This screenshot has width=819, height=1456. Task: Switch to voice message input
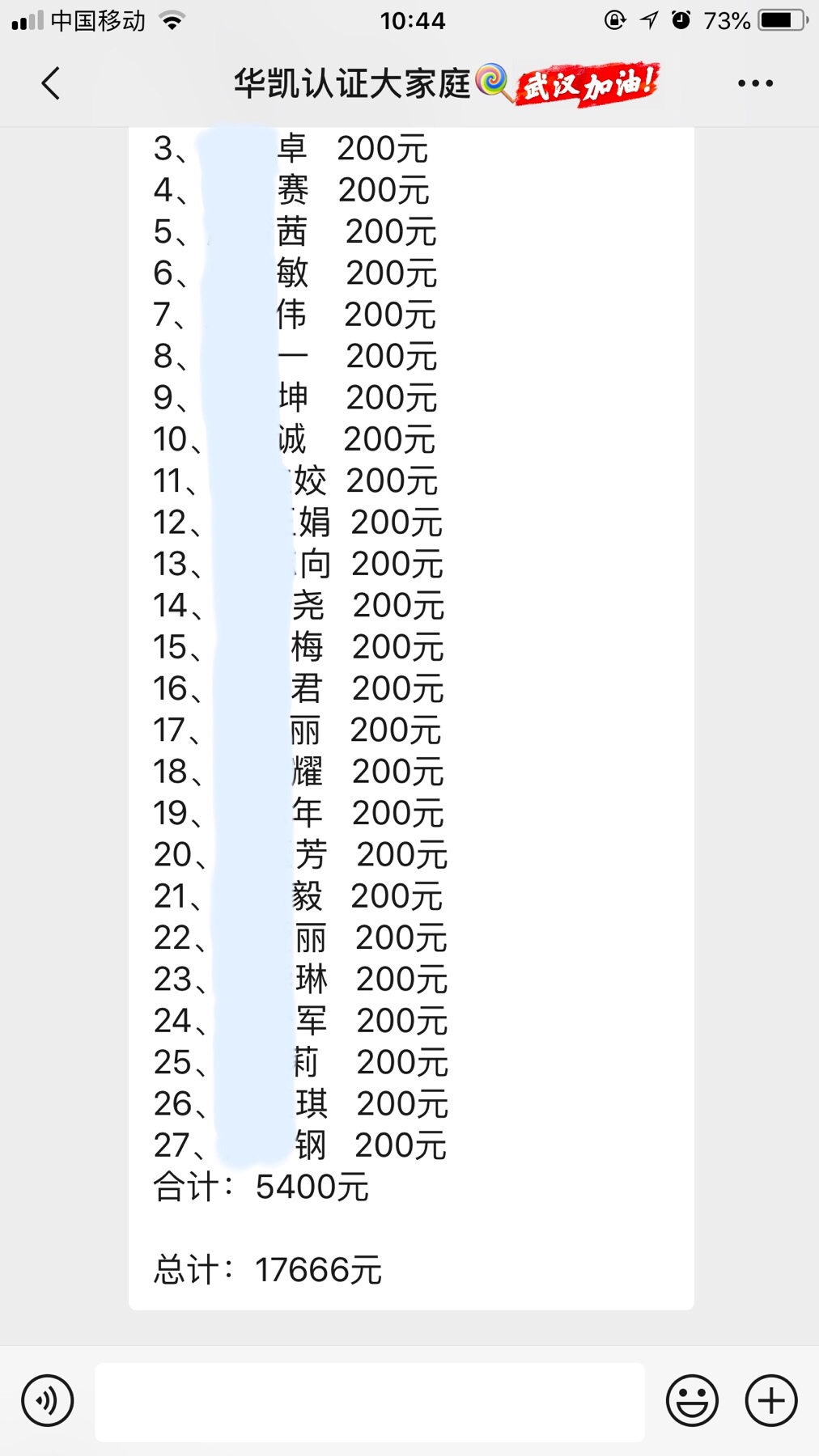click(x=48, y=1400)
